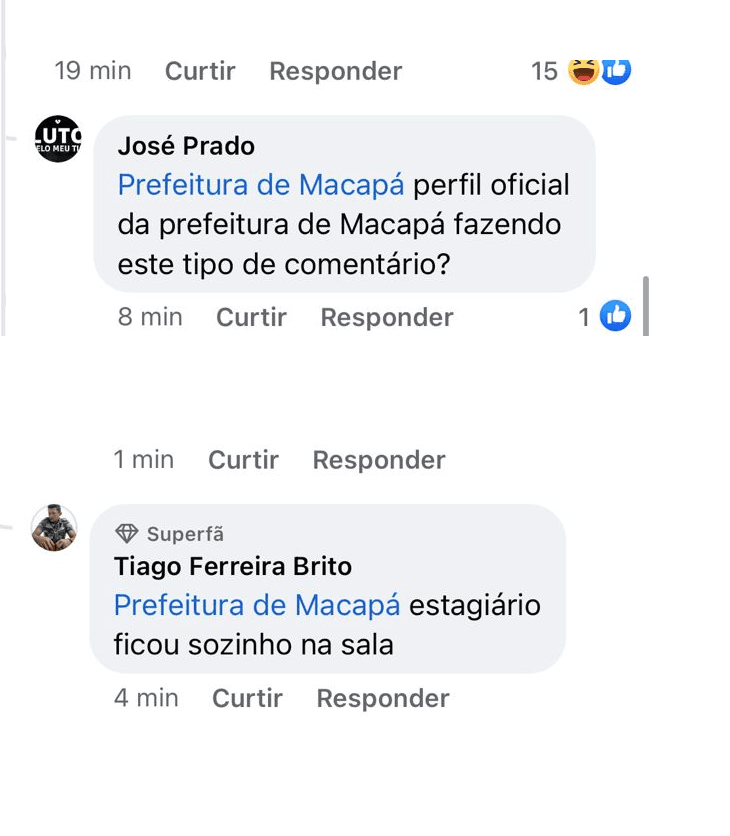This screenshot has height=836, width=730.
Task: Click the laughing reaction emoji icon
Action: (585, 70)
